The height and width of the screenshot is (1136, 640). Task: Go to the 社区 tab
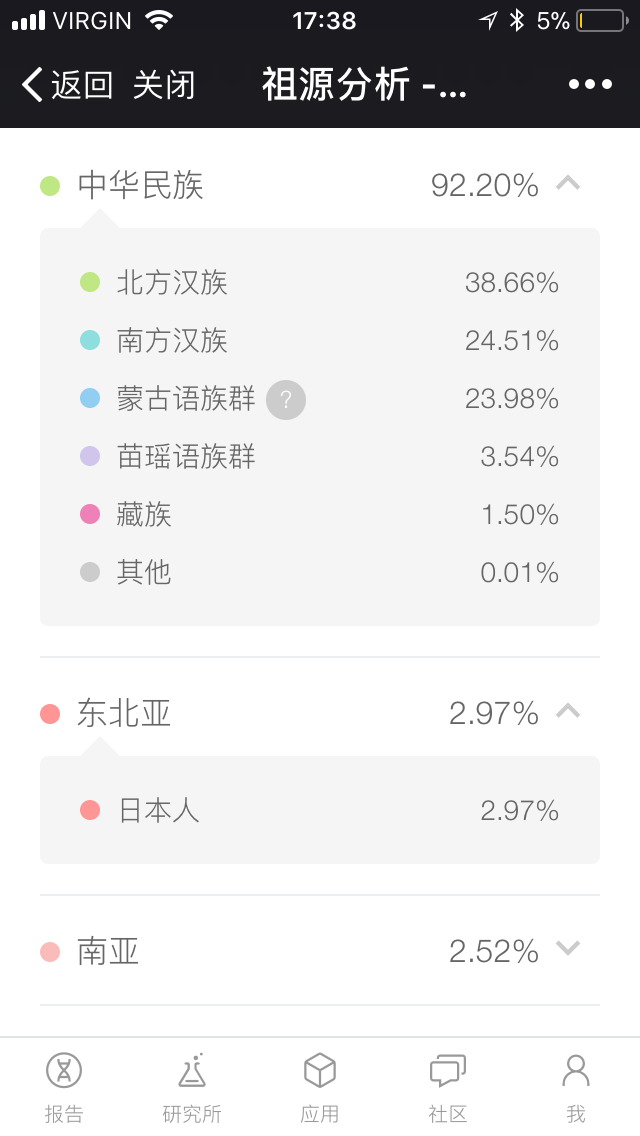click(447, 1087)
